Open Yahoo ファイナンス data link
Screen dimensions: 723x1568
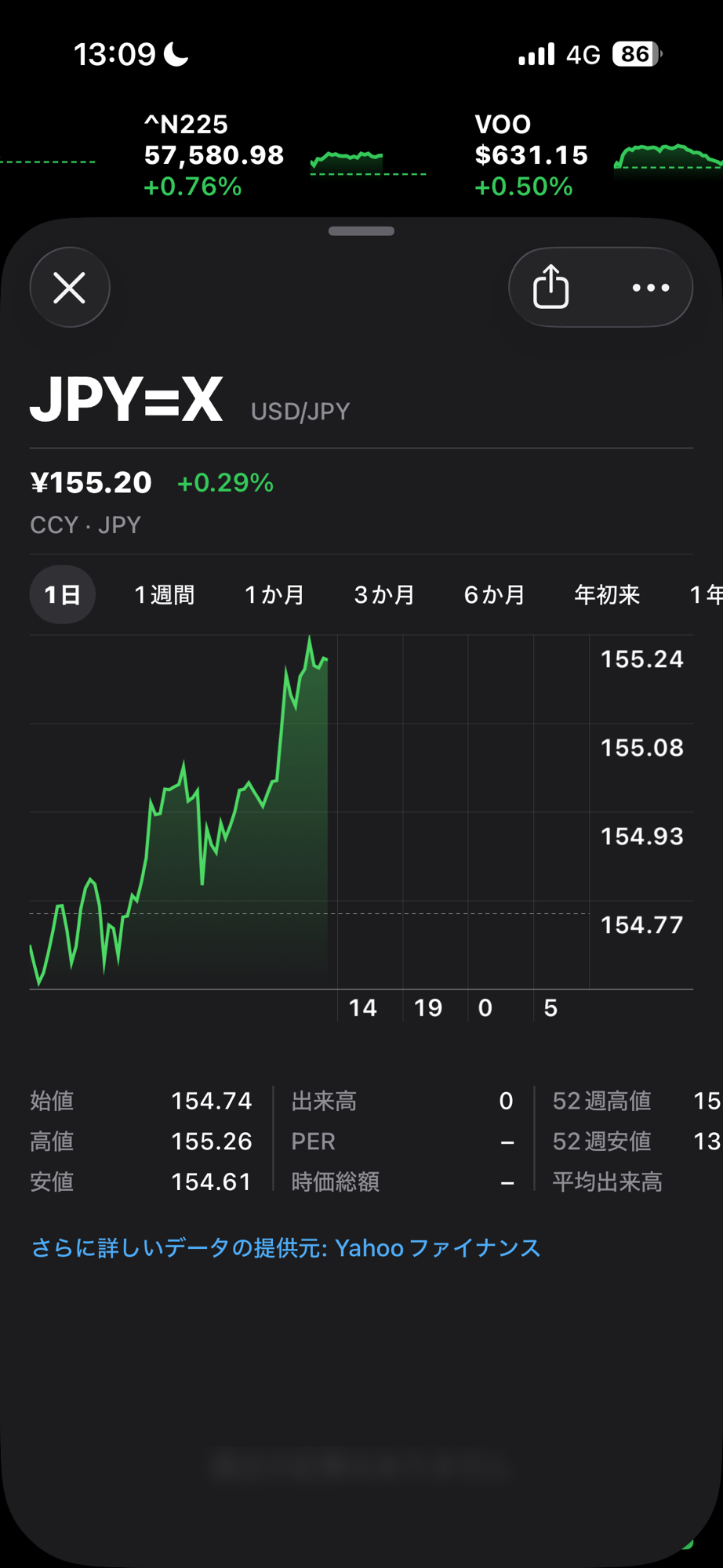tap(285, 1248)
